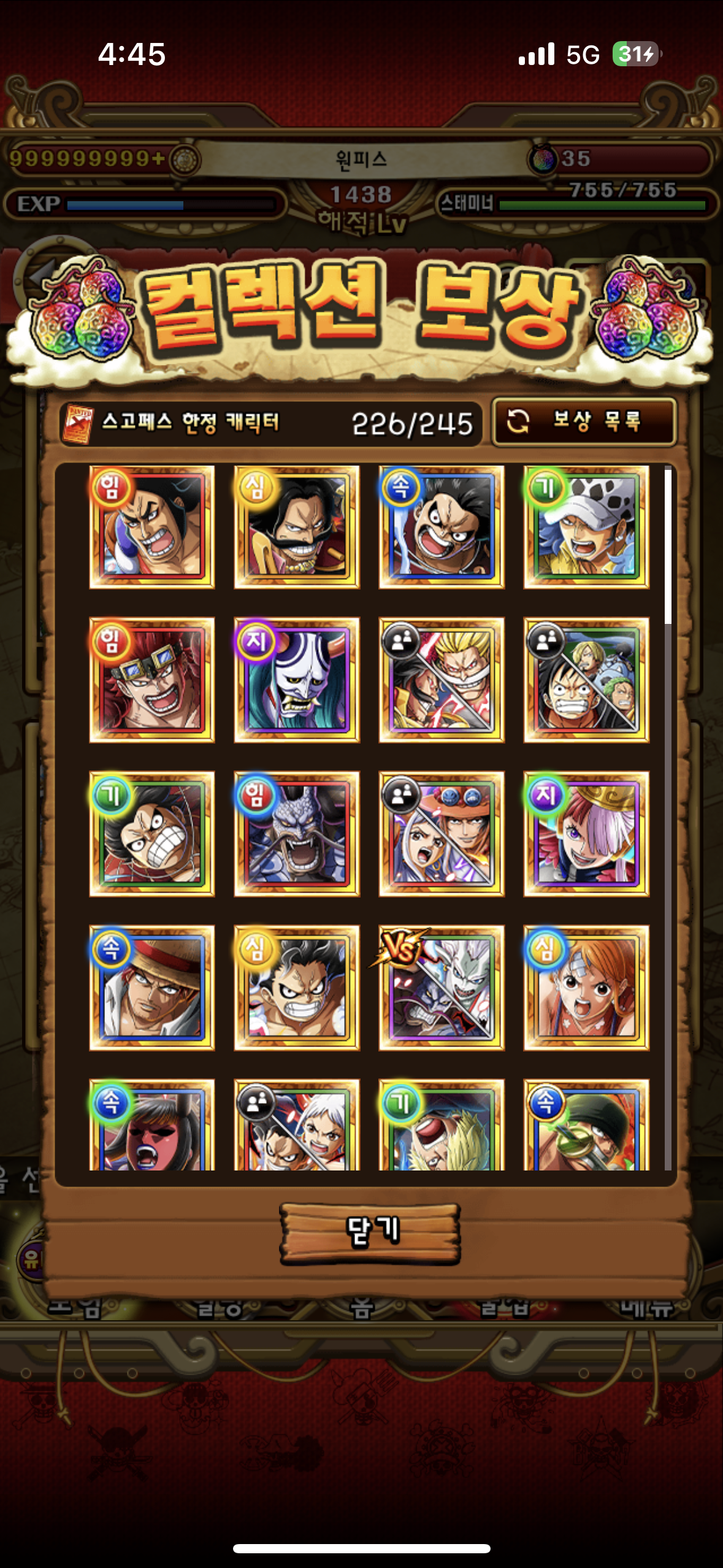The height and width of the screenshot is (1568, 723).
Task: Open the Uta purple-frame character tile
Action: tap(586, 834)
